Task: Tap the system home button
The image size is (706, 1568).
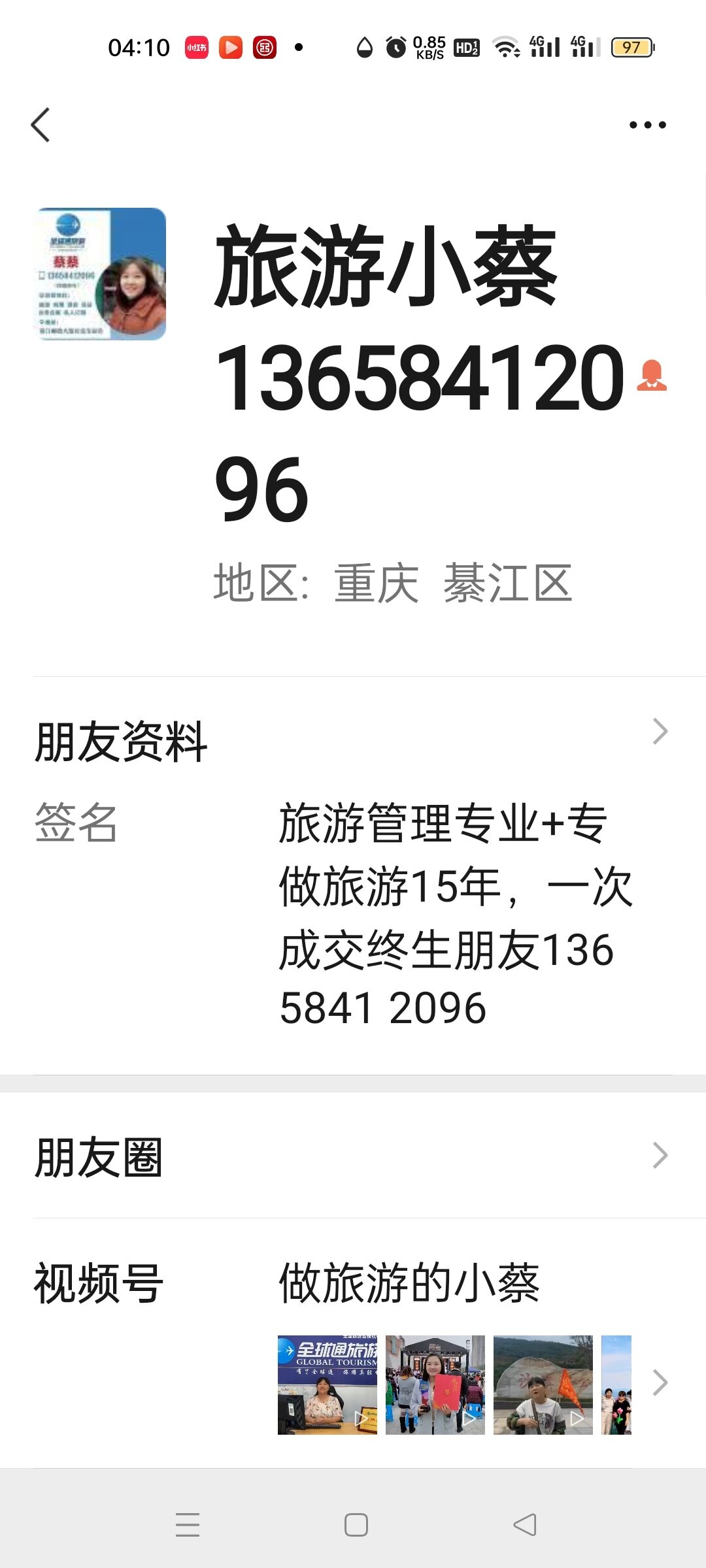Action: coord(356,1525)
